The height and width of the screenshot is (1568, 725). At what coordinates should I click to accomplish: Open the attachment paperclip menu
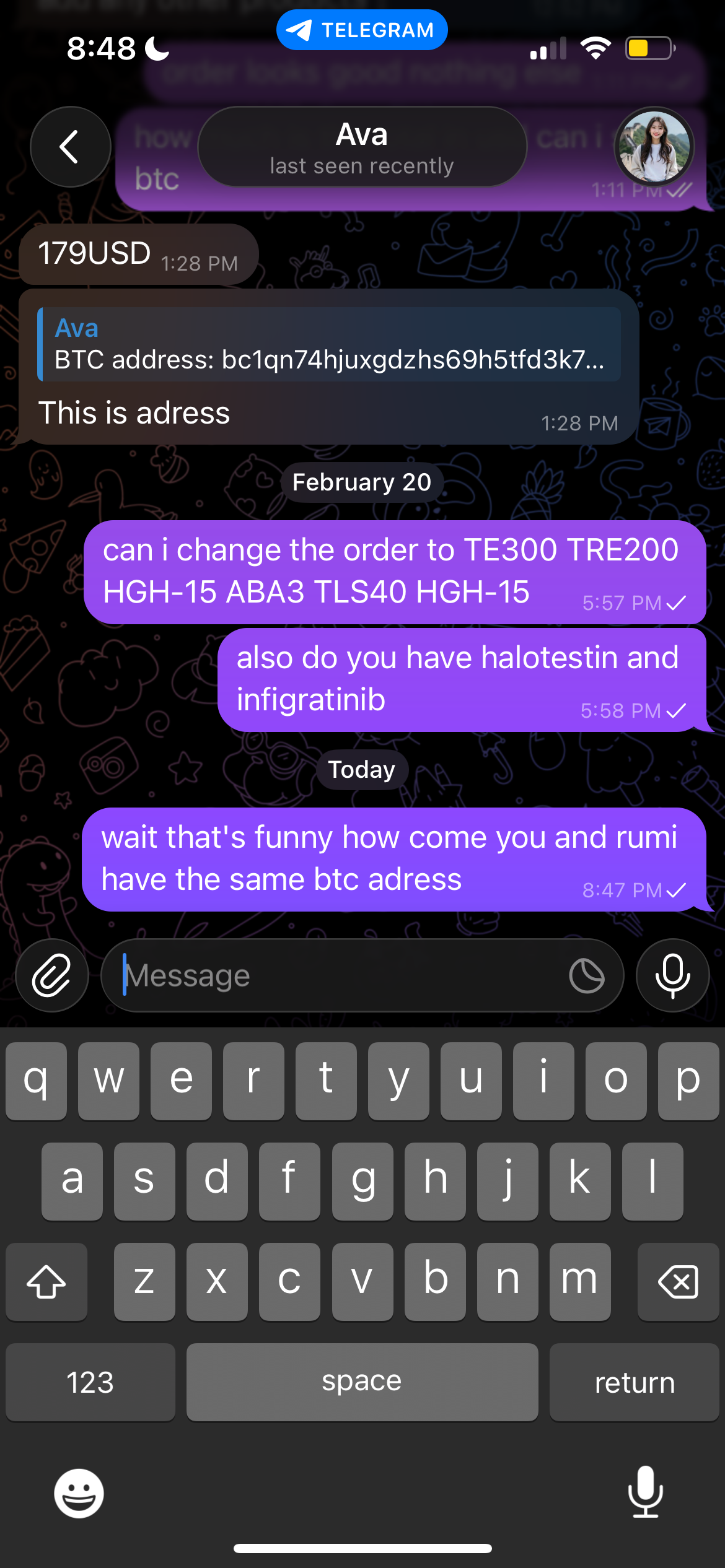click(52, 975)
